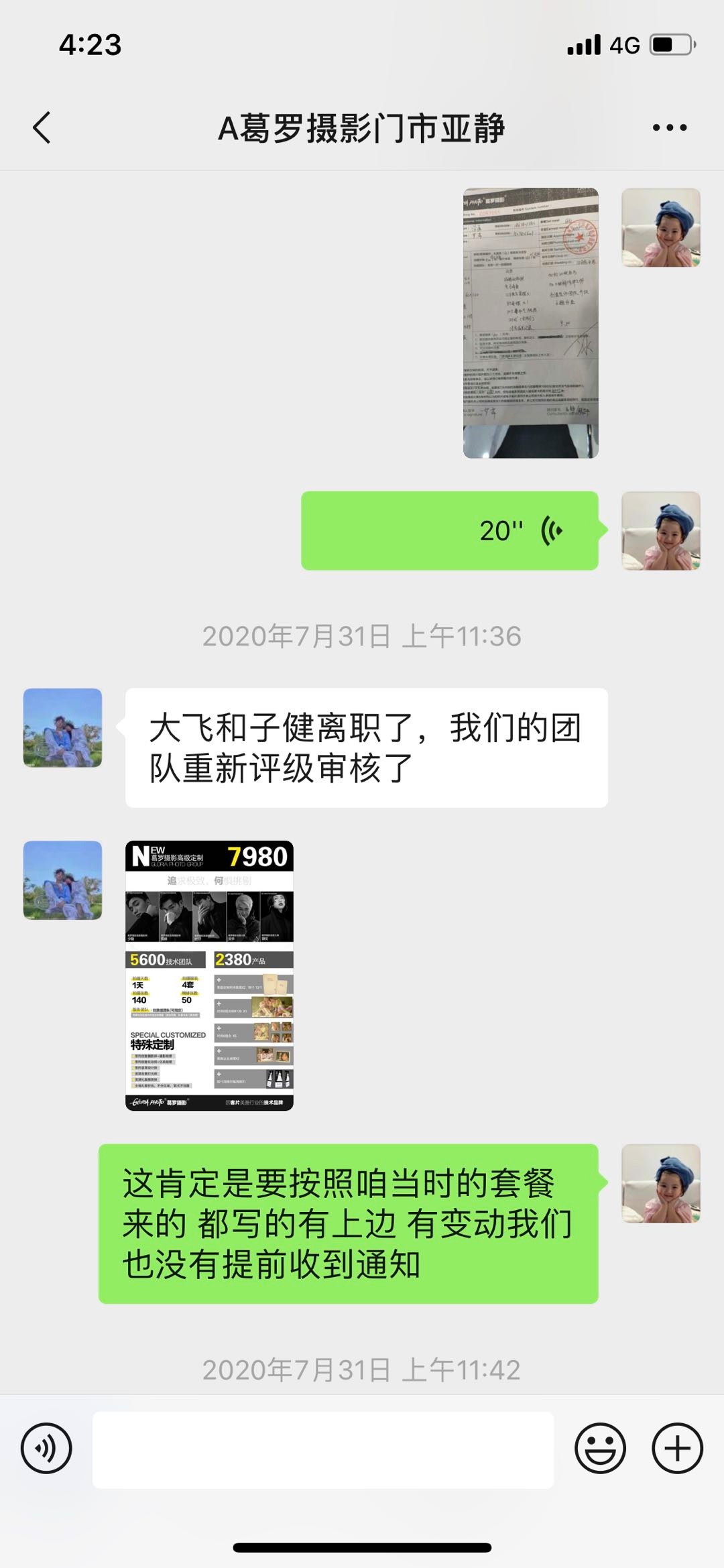This screenshot has height=1568, width=724.
Task: Tap the message text field
Action: [x=323, y=1450]
